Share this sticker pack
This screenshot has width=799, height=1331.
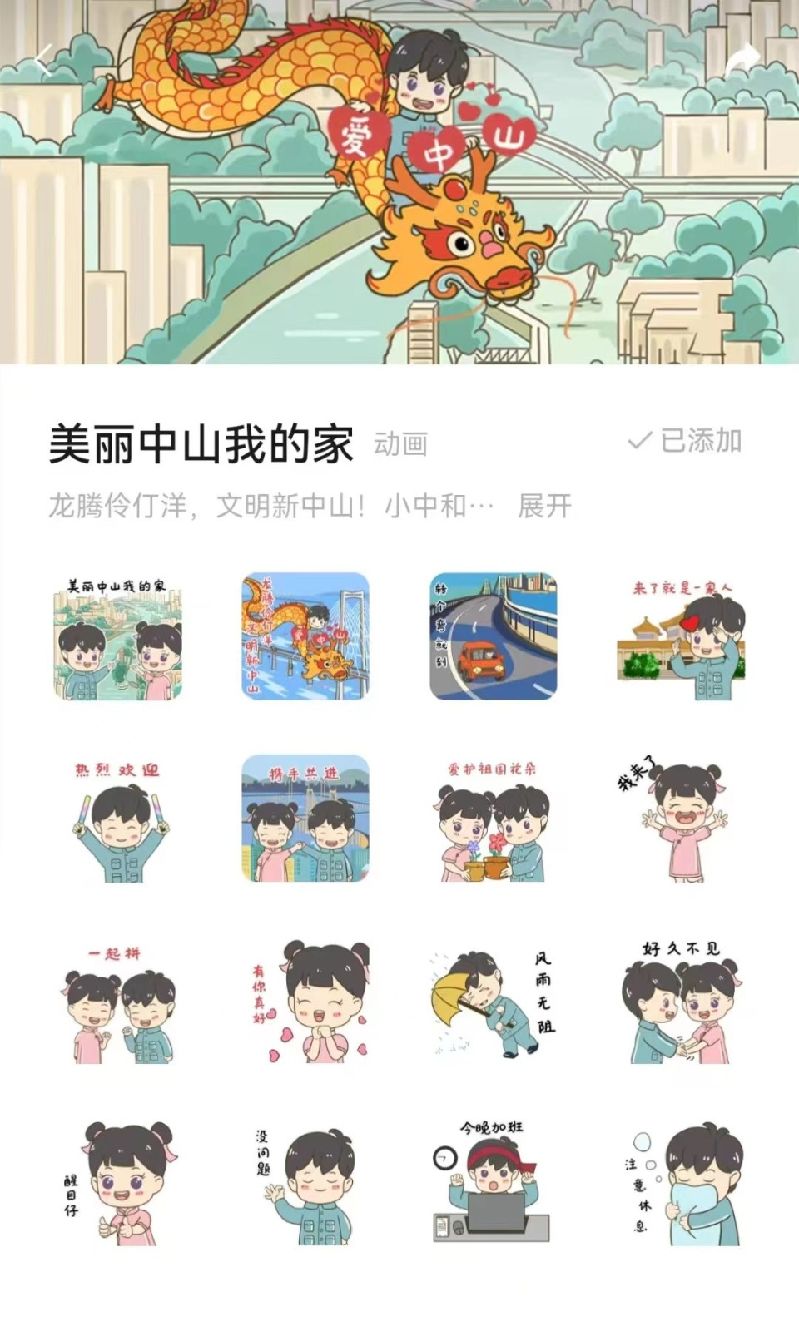(743, 60)
